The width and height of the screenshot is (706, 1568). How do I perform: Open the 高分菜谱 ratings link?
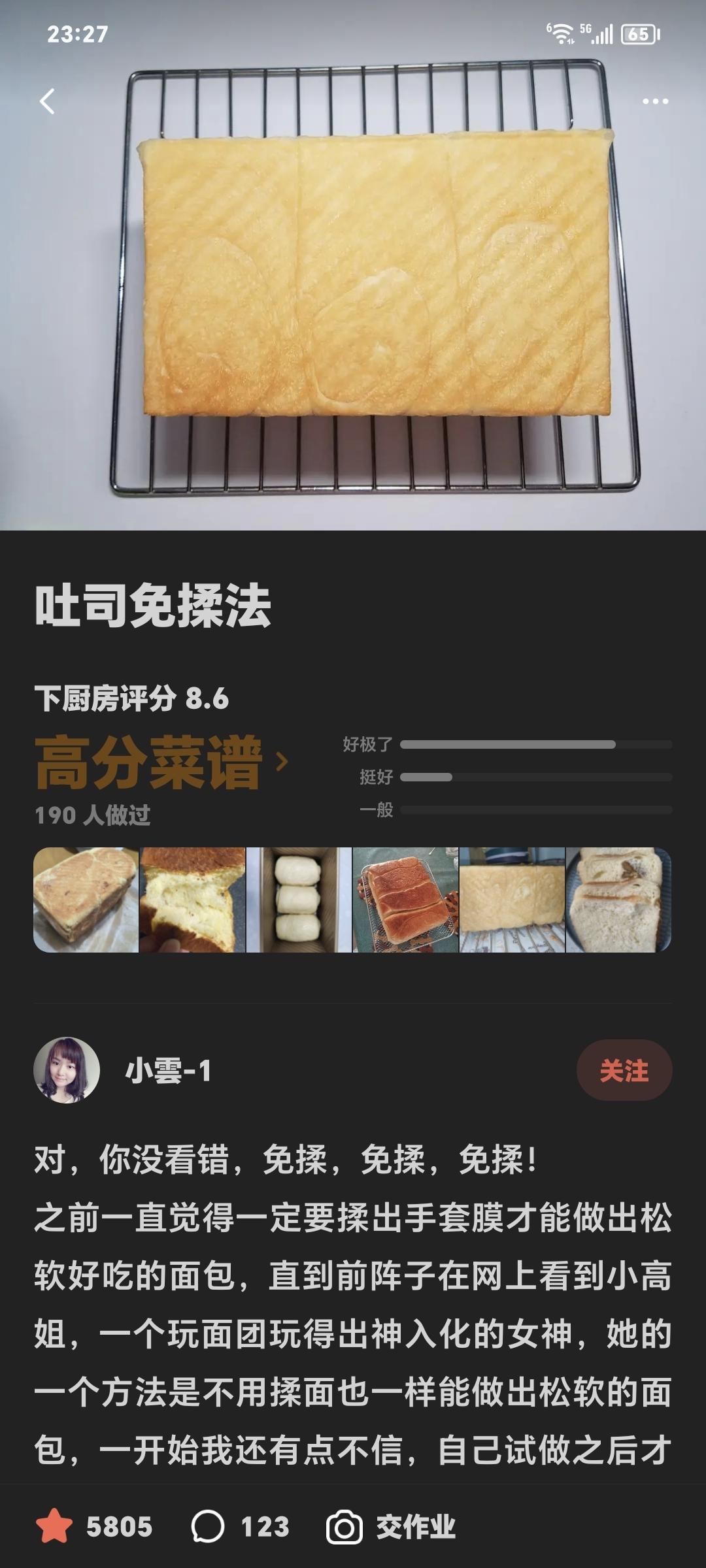point(161,762)
